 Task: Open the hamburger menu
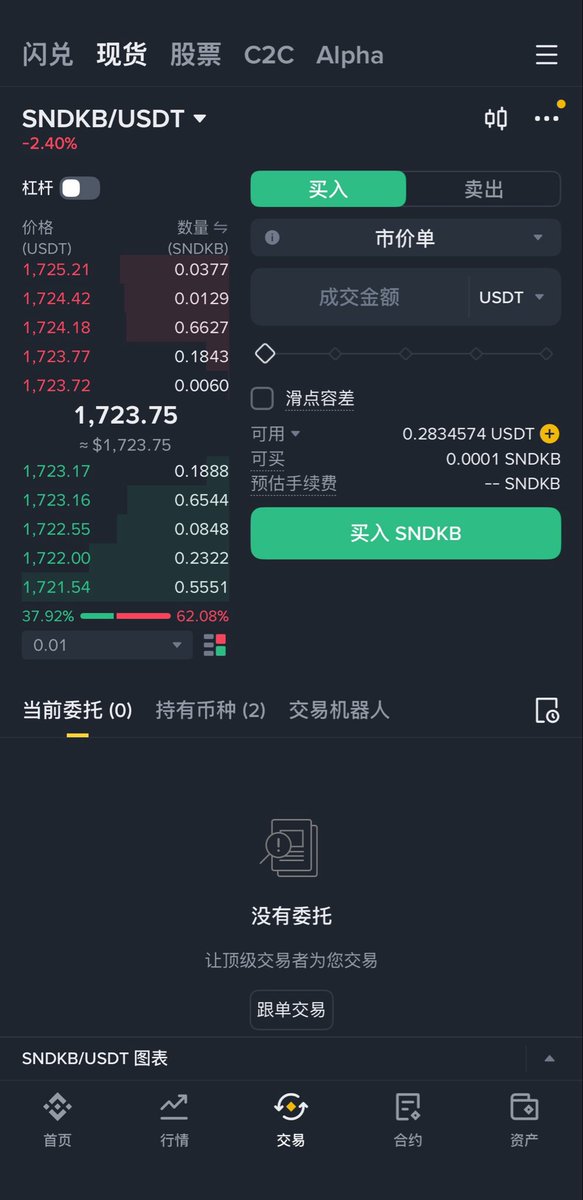click(546, 55)
